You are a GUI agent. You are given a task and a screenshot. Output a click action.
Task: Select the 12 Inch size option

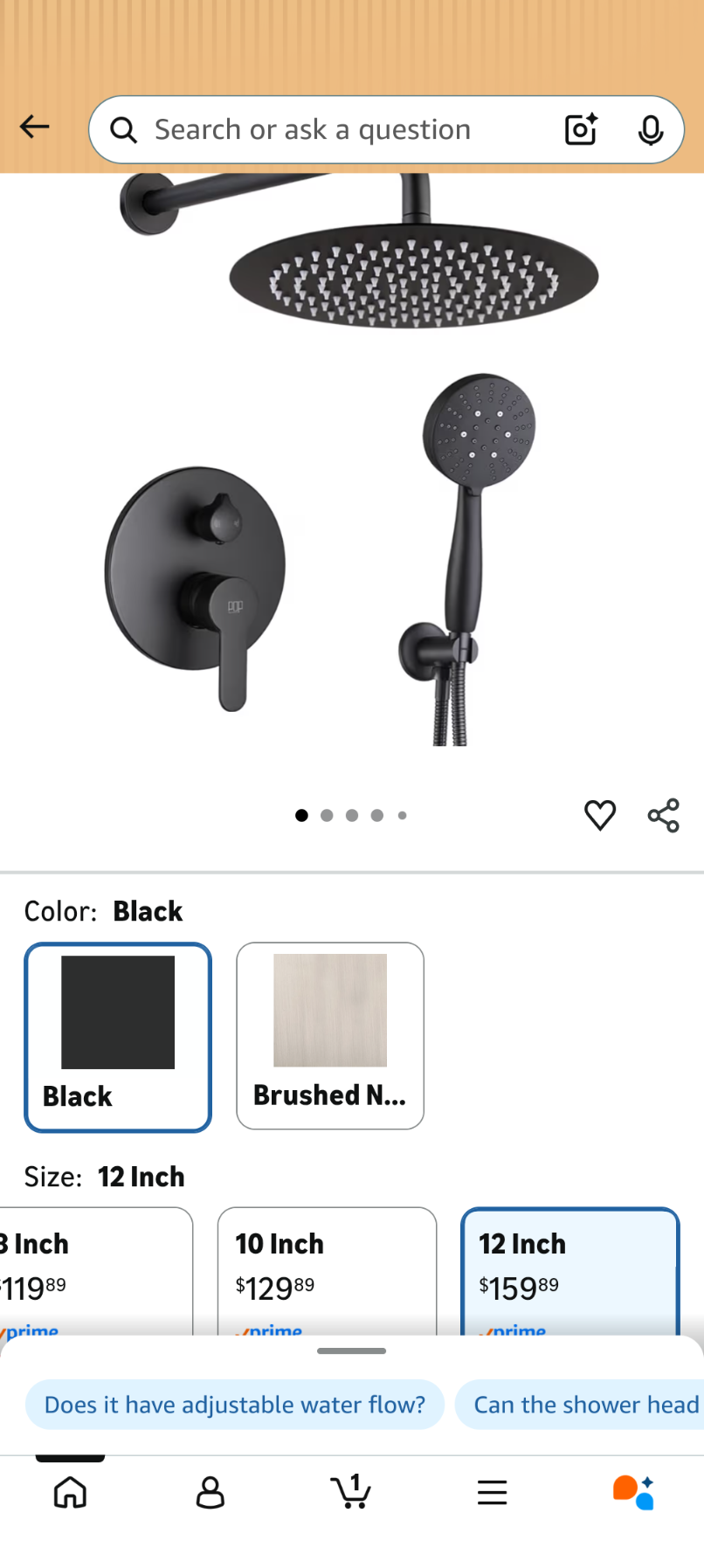(569, 1271)
